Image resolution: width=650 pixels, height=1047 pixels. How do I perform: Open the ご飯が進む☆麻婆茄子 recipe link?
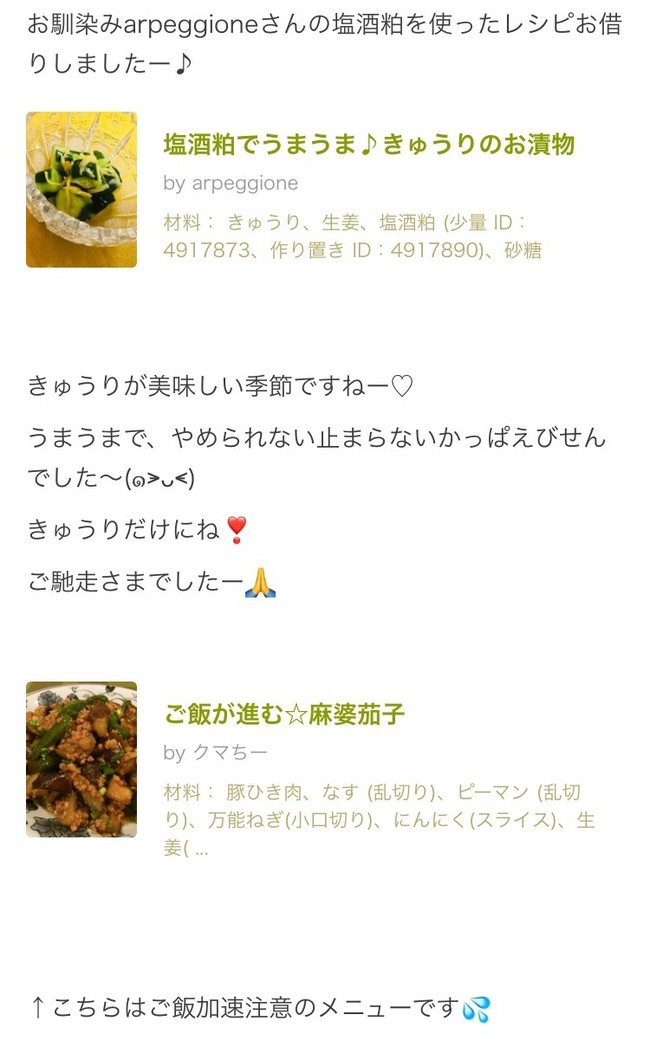click(285, 714)
